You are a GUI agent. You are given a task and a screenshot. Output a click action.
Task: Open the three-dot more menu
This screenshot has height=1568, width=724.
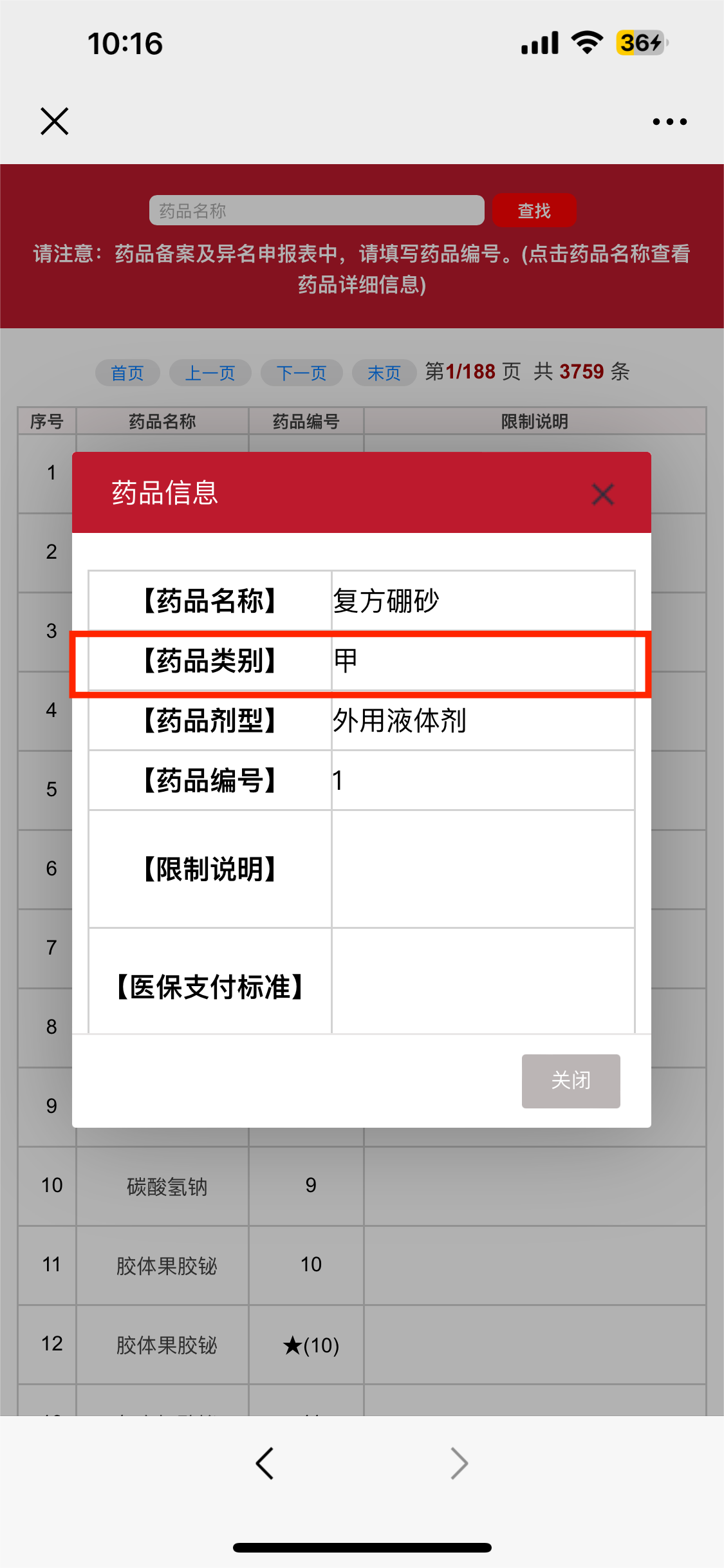click(670, 122)
